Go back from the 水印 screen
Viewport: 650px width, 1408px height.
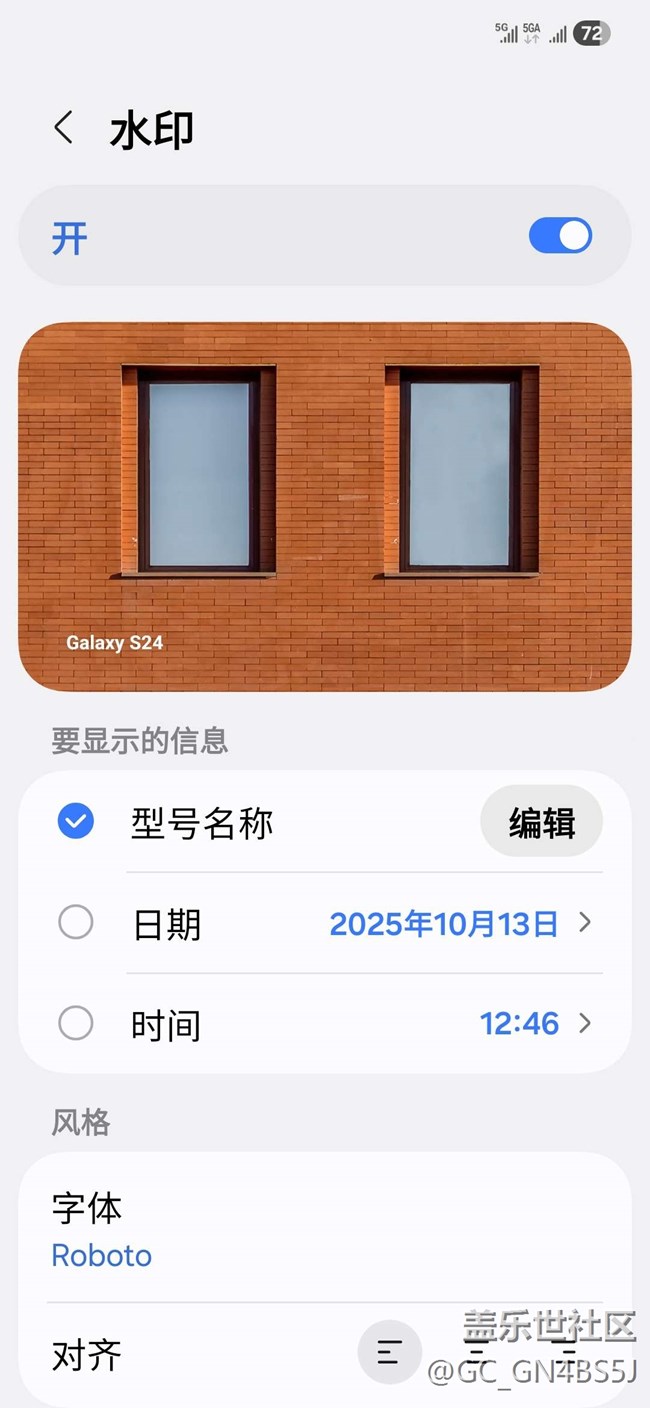tap(64, 129)
